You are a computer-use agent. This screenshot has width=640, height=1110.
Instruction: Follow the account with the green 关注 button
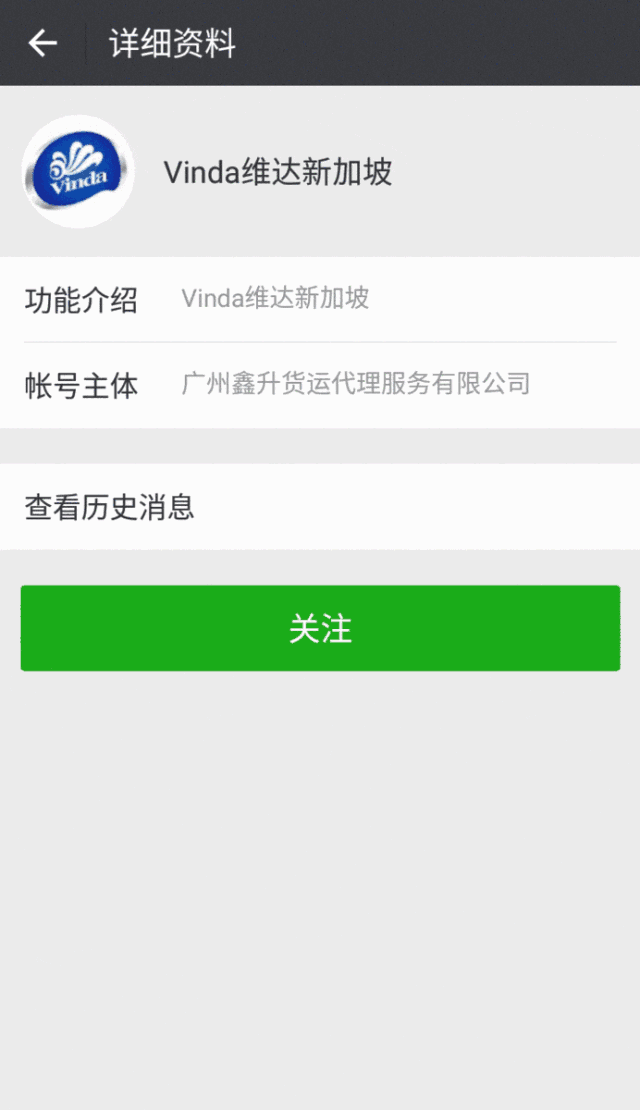[320, 628]
